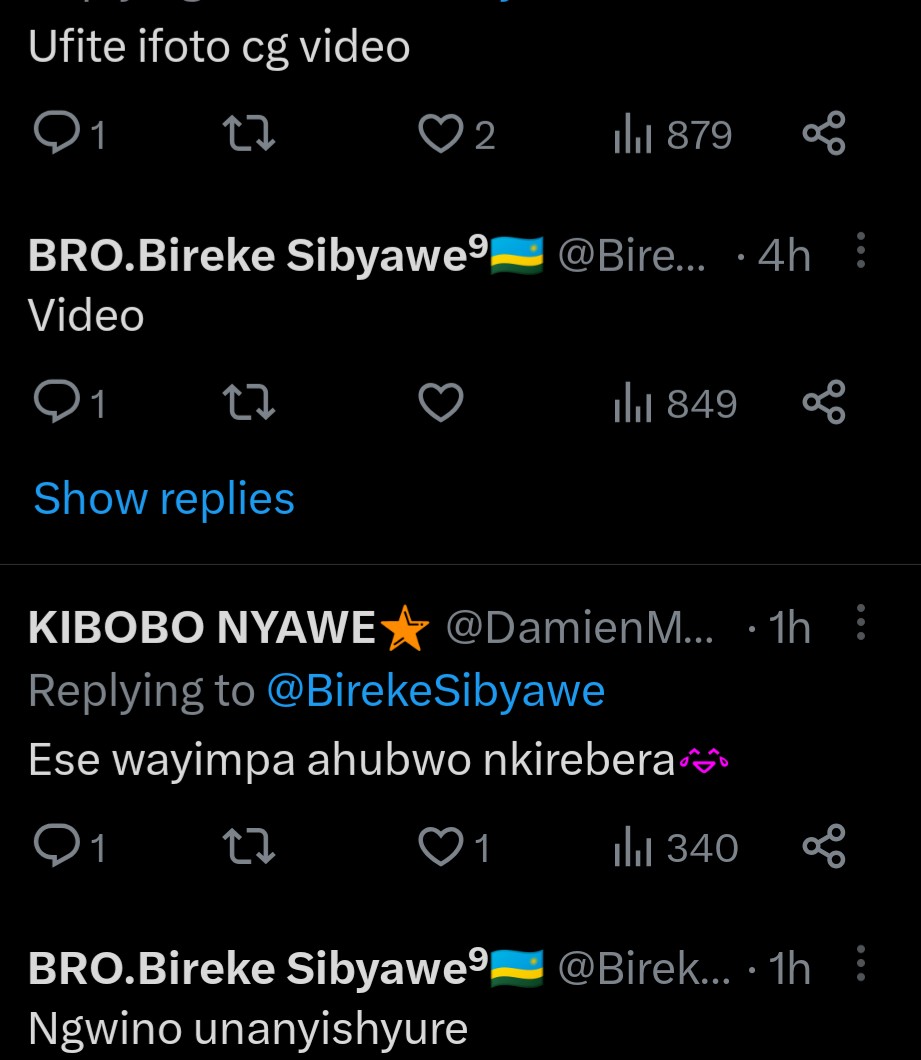View KIBOBO NYAWE's profile

click(x=201, y=628)
